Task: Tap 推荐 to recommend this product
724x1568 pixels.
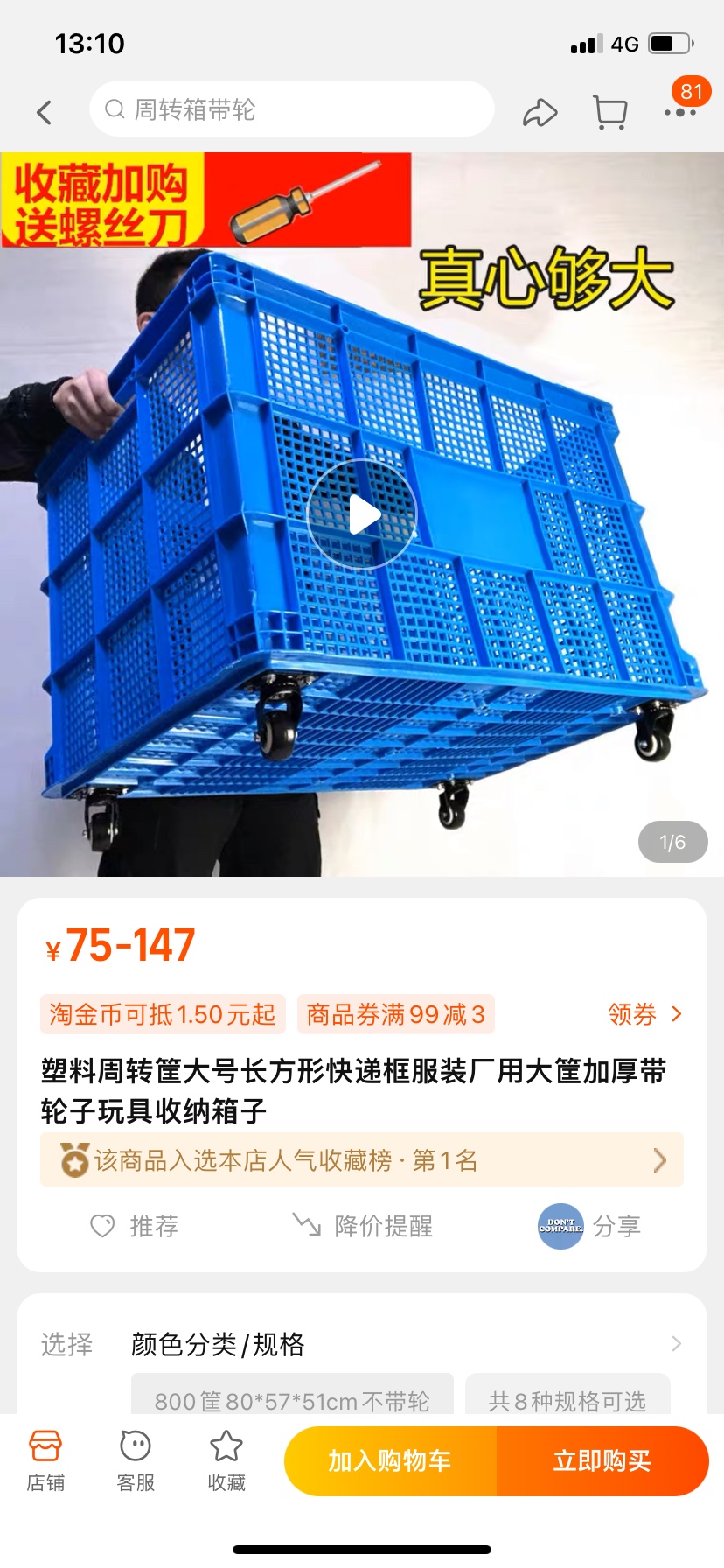Action: (x=136, y=1226)
